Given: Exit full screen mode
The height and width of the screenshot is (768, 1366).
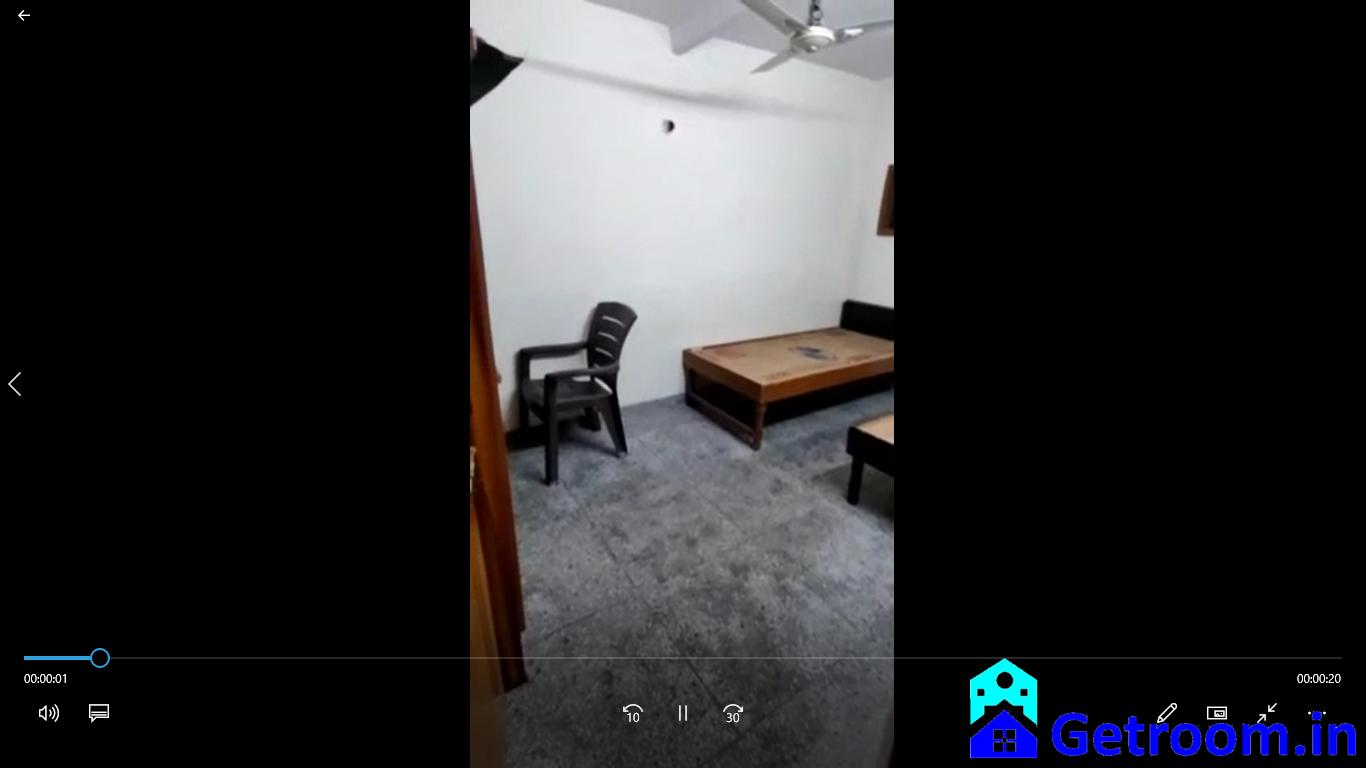Looking at the screenshot, I should [x=1267, y=713].
